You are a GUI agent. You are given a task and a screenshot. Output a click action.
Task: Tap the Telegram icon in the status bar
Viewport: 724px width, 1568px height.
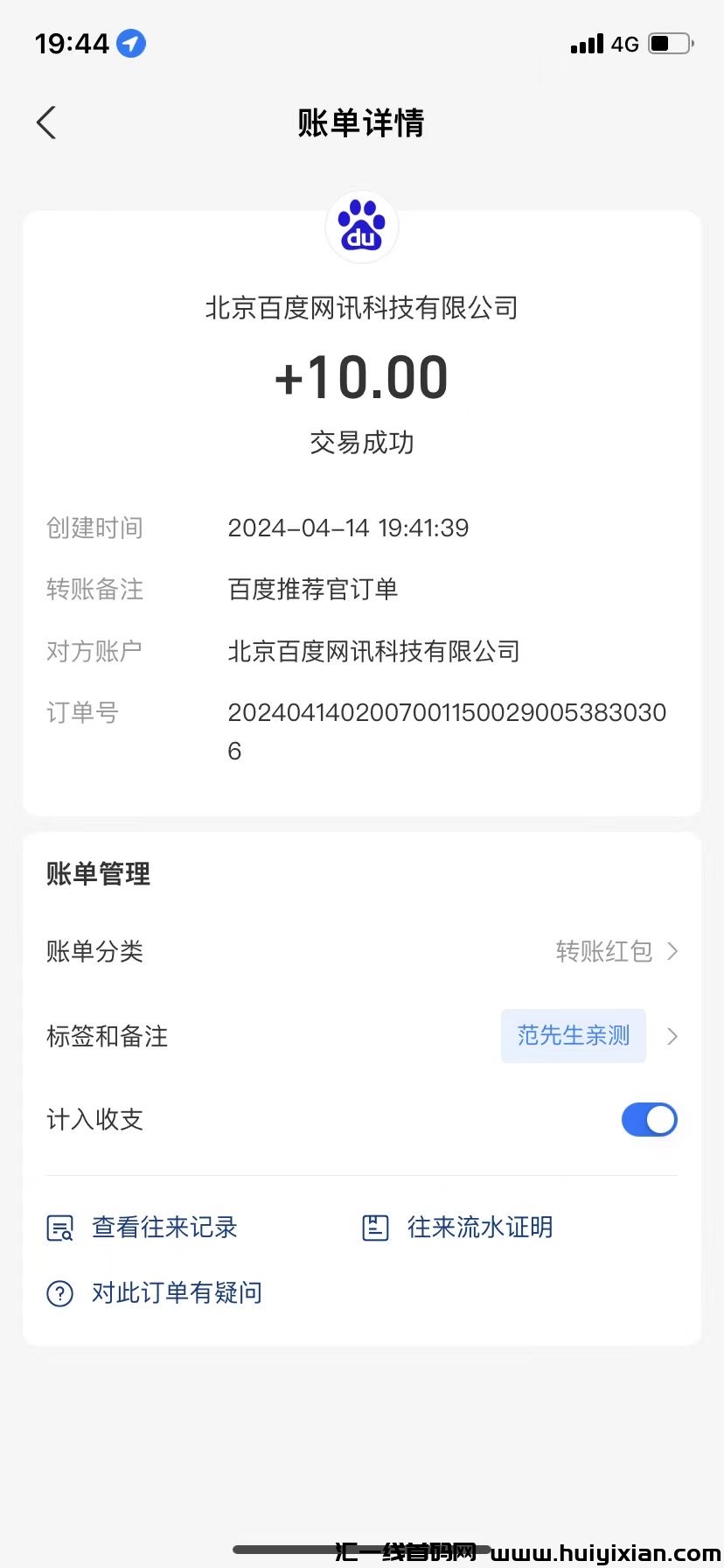tap(129, 42)
